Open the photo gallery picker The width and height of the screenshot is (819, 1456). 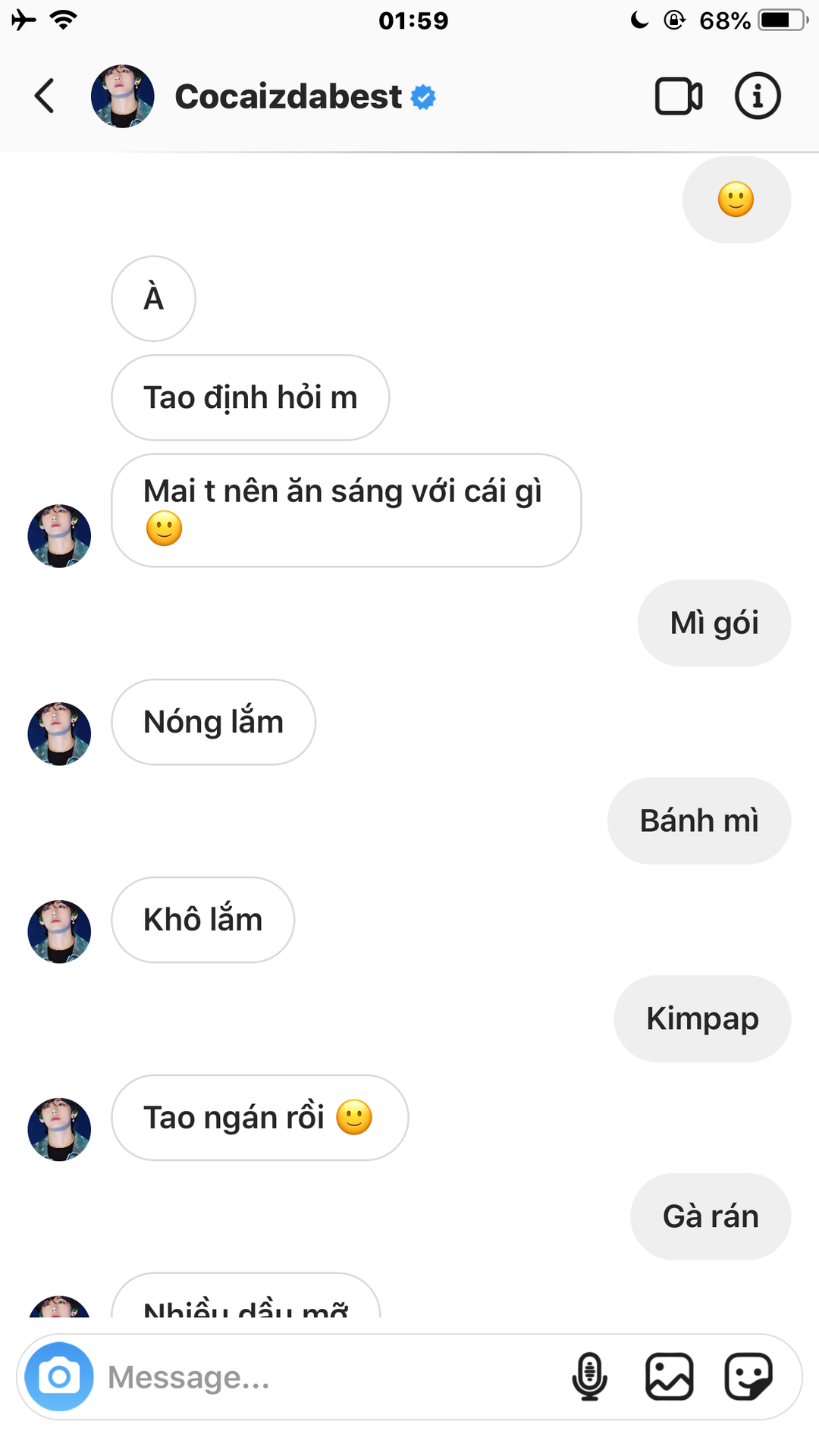pyautogui.click(x=669, y=1376)
